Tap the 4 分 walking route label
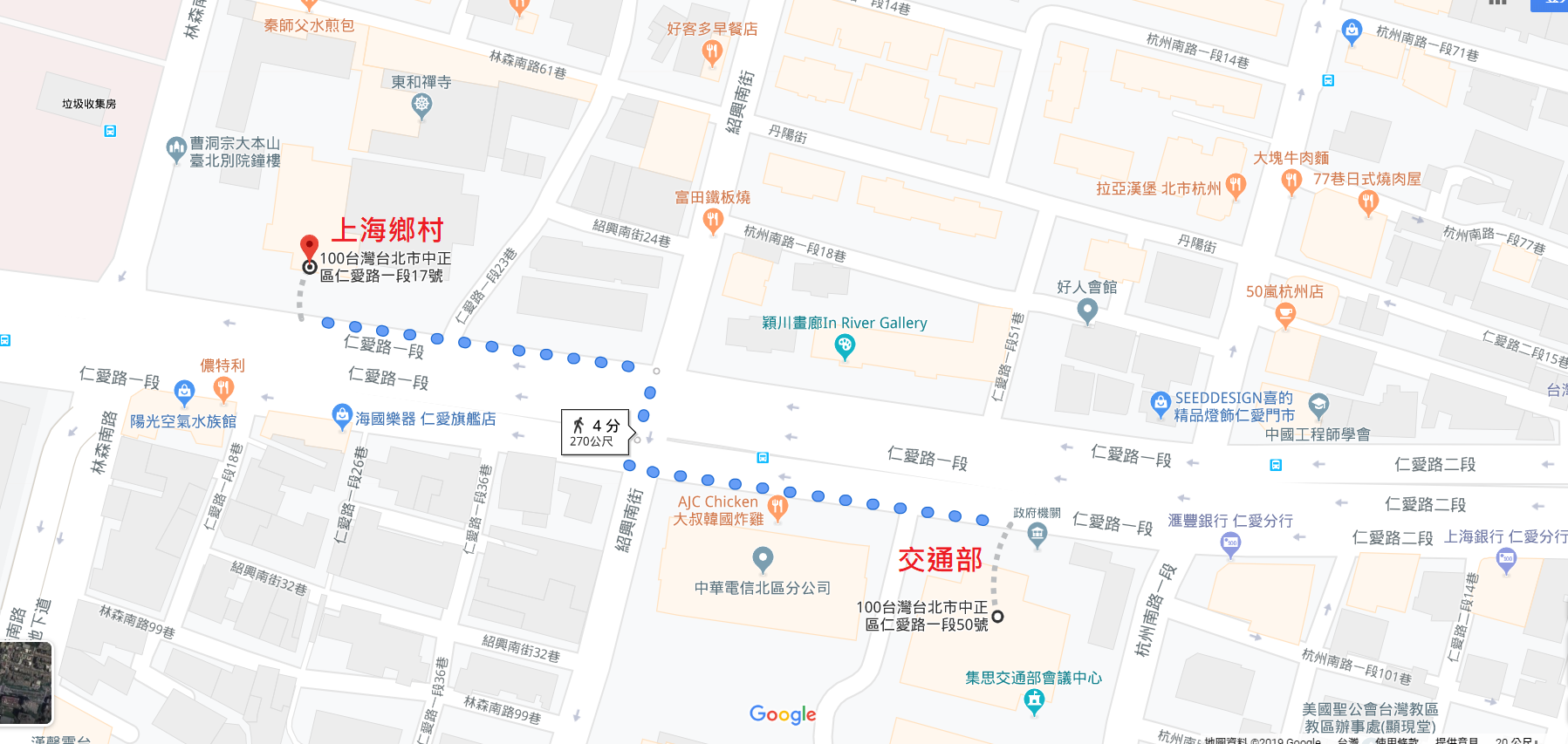Image resolution: width=1568 pixels, height=744 pixels. pos(594,433)
